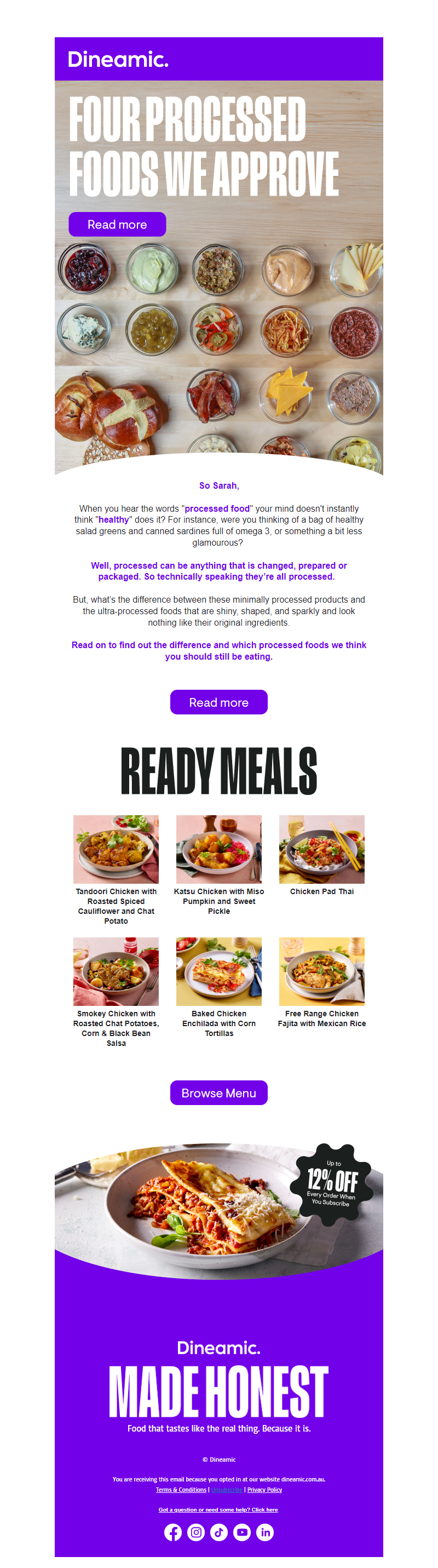Open Free Range Chicken Fajita meal
The height and width of the screenshot is (1568, 438).
click(x=321, y=971)
